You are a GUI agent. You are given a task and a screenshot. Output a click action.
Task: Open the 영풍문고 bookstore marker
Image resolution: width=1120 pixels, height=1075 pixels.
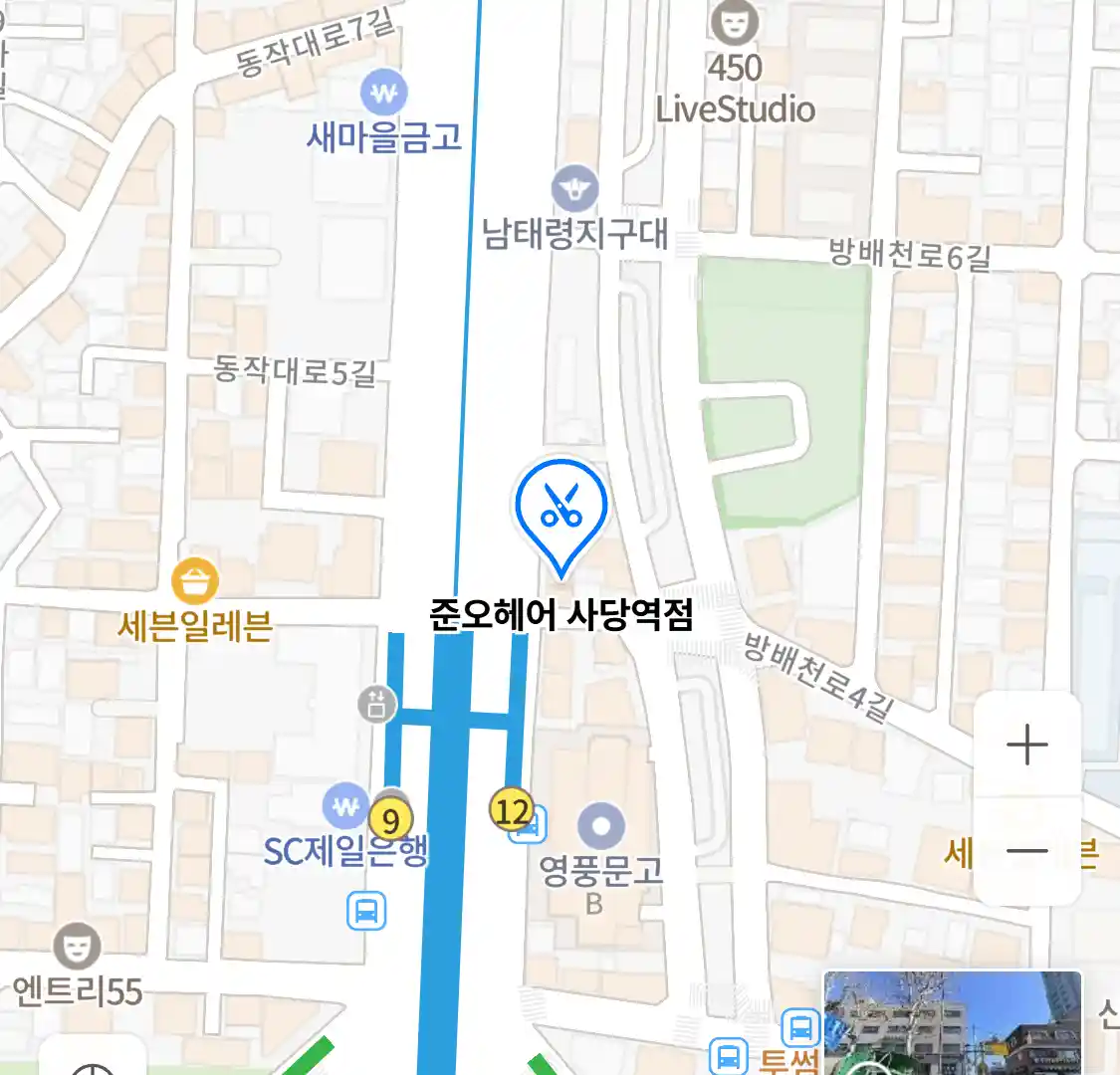pyautogui.click(x=600, y=827)
